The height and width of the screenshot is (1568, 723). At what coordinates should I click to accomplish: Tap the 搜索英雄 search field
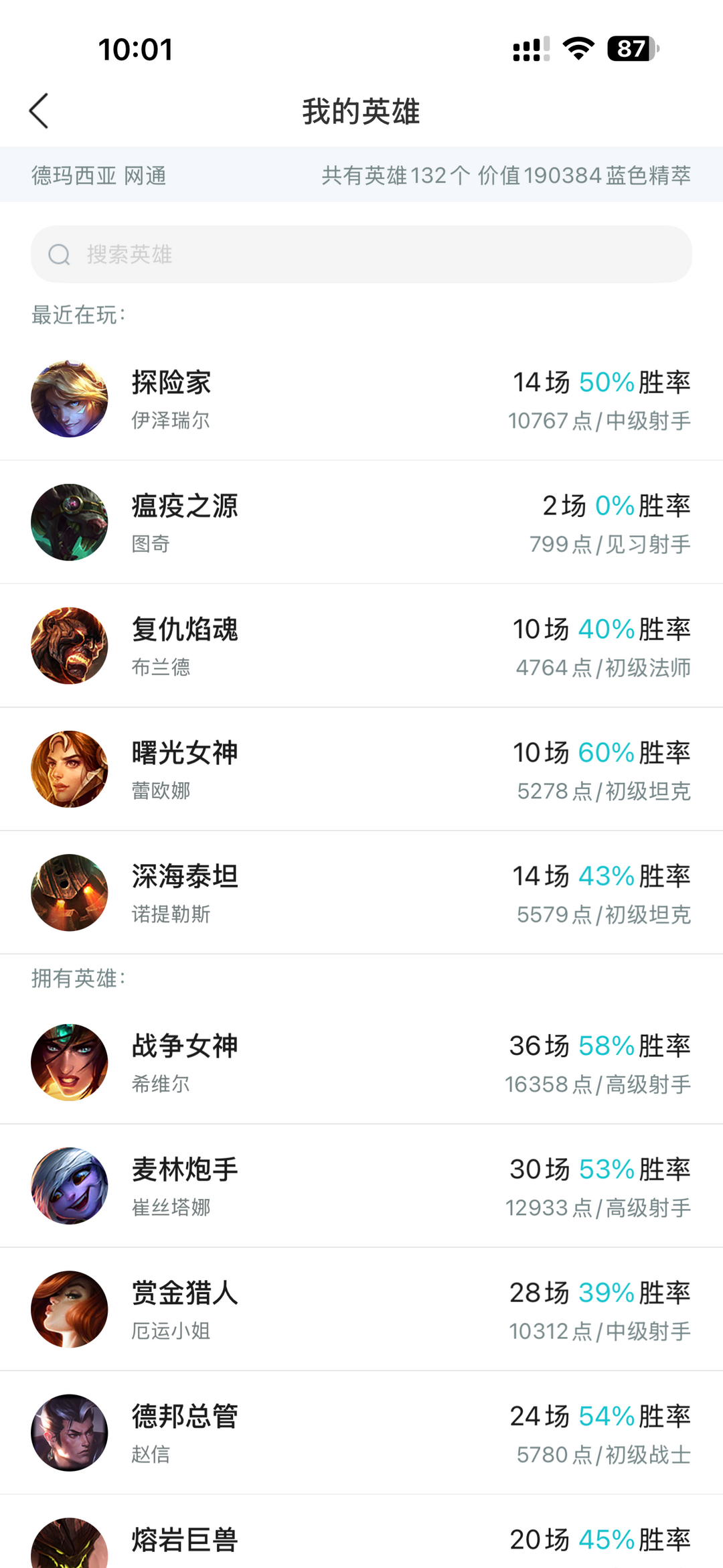point(361,255)
